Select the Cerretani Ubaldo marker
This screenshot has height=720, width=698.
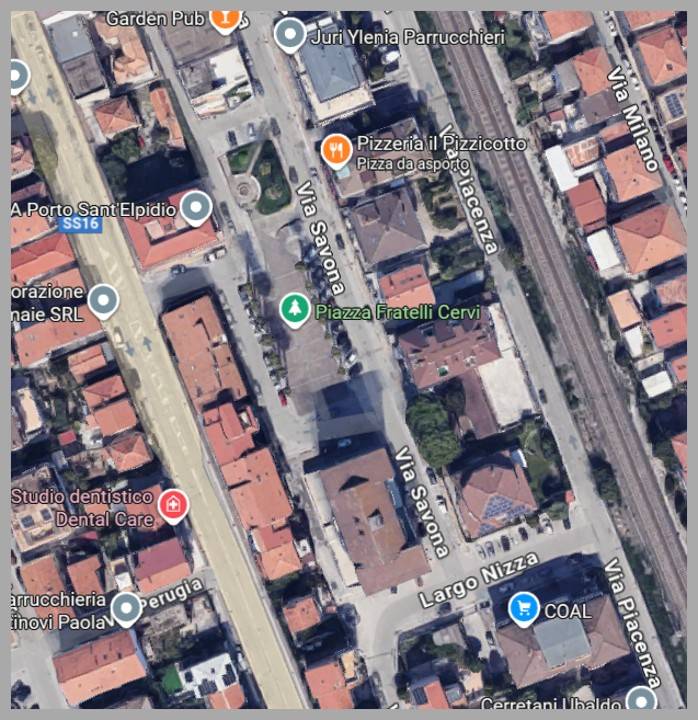[640, 701]
